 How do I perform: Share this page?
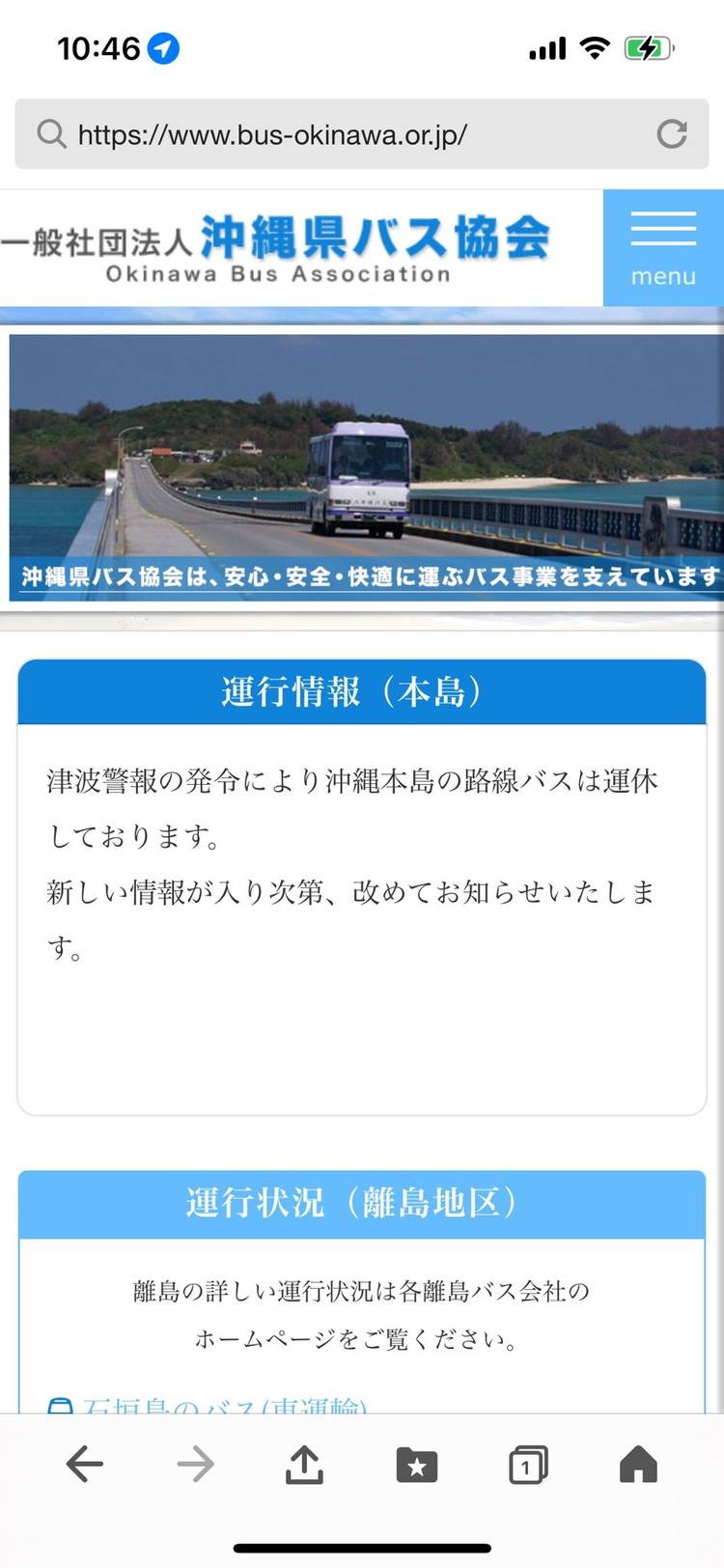[x=304, y=1465]
